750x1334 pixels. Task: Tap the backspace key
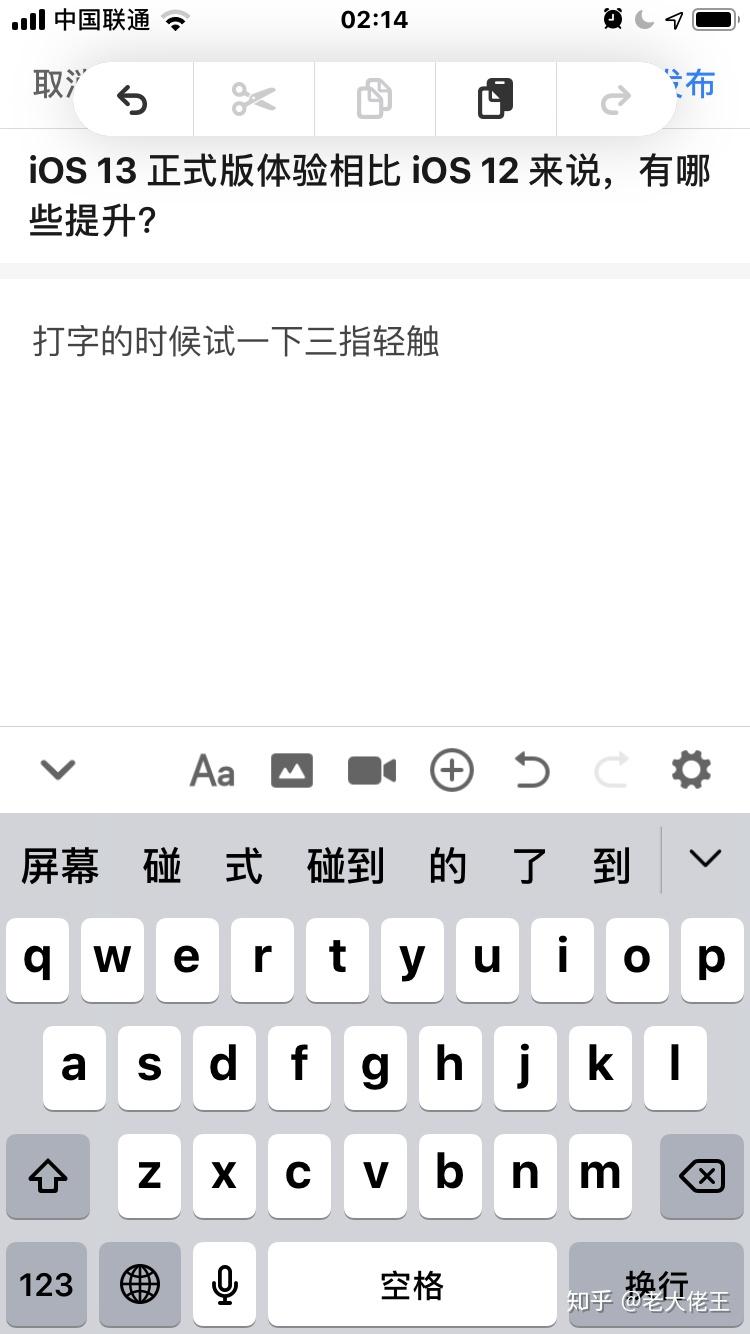coord(702,1175)
